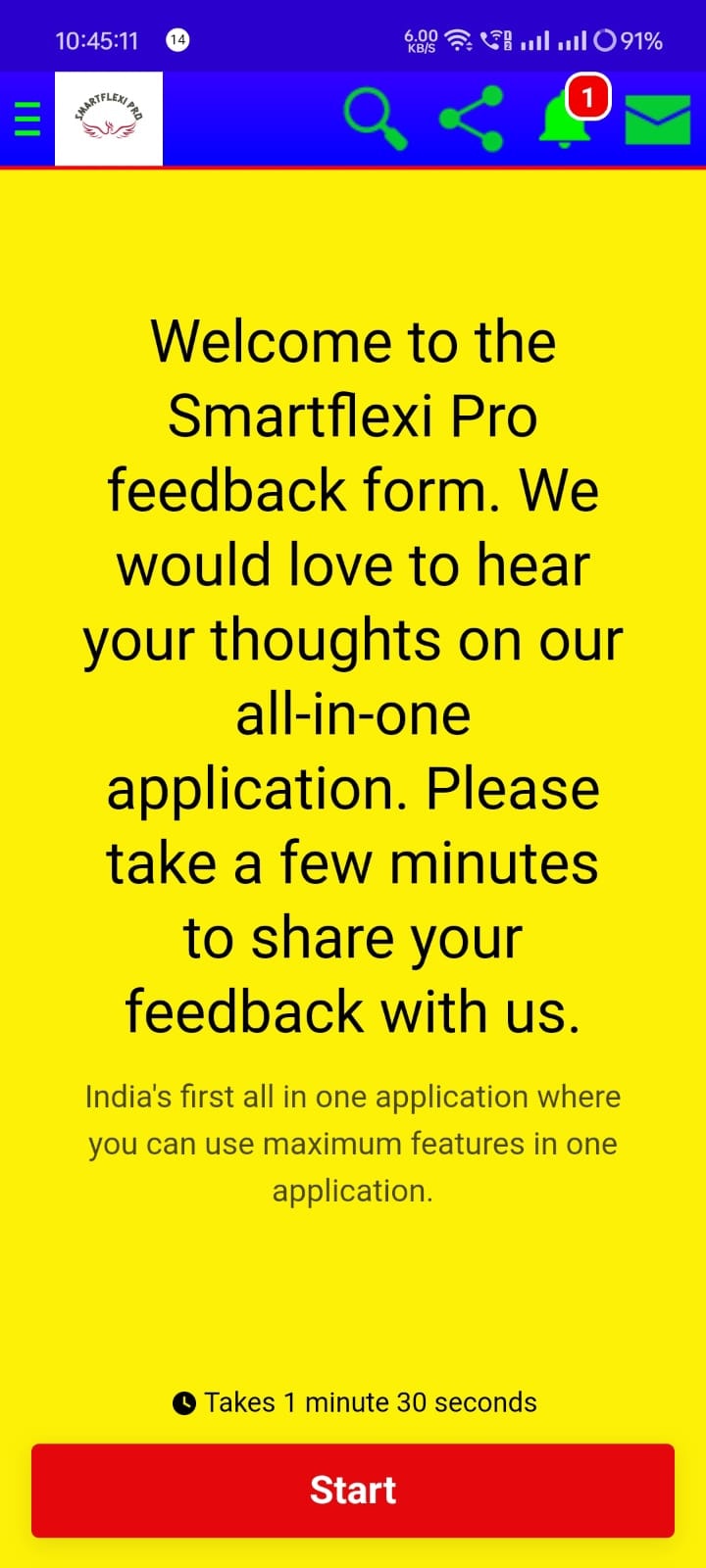Share the app via share icon
The height and width of the screenshot is (1568, 706).
tap(472, 119)
